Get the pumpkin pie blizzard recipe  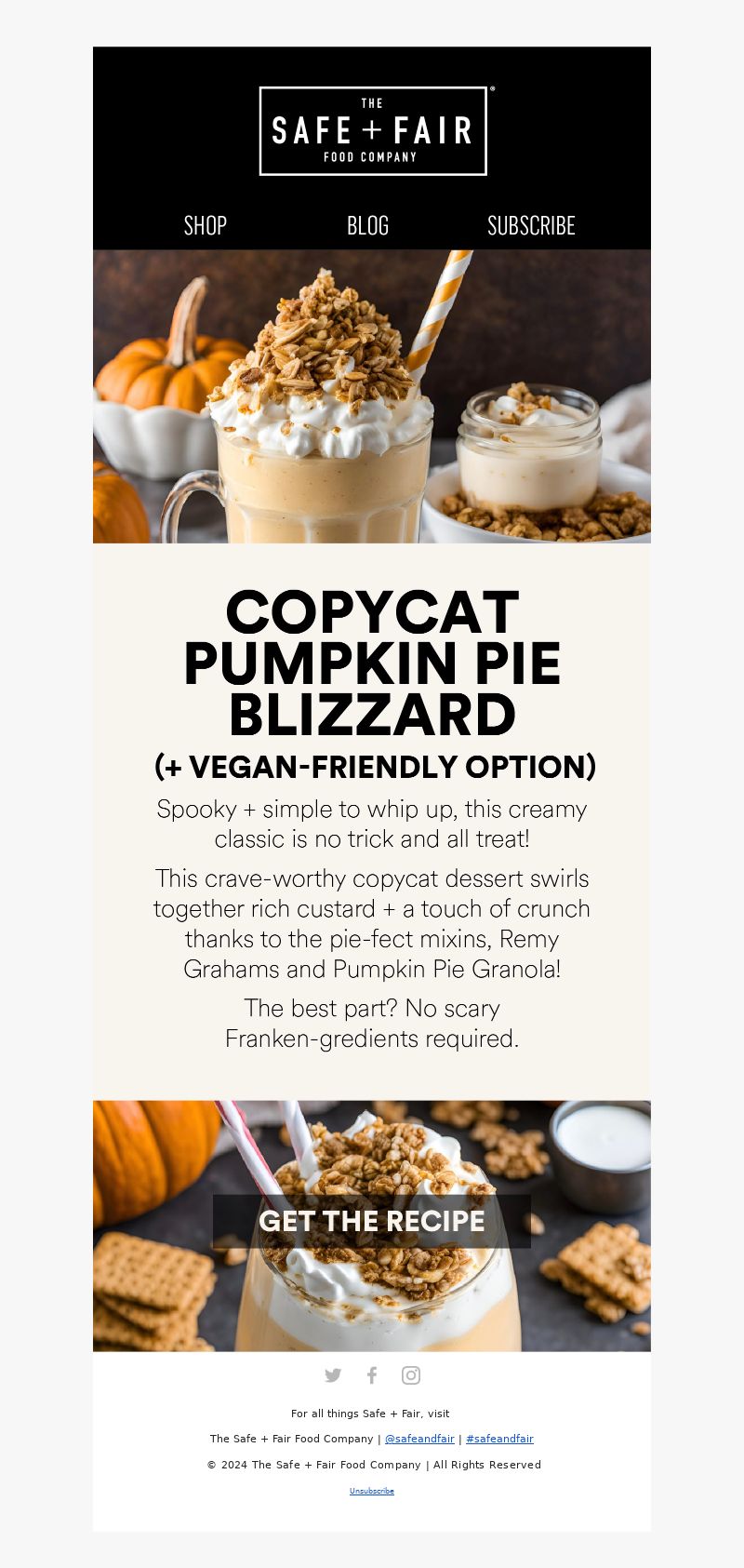tap(372, 1221)
